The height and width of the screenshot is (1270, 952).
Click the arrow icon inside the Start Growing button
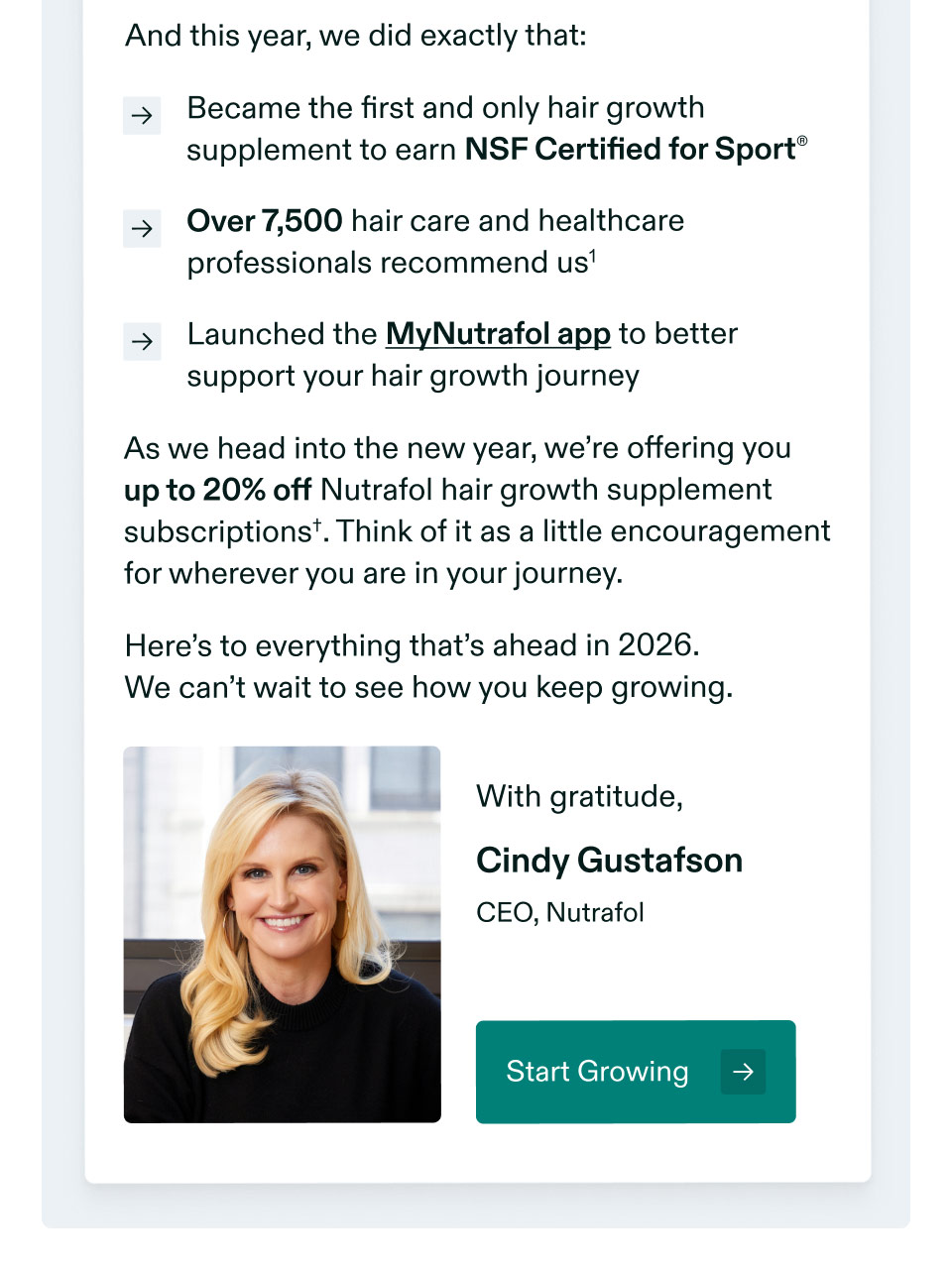pyautogui.click(x=742, y=1072)
